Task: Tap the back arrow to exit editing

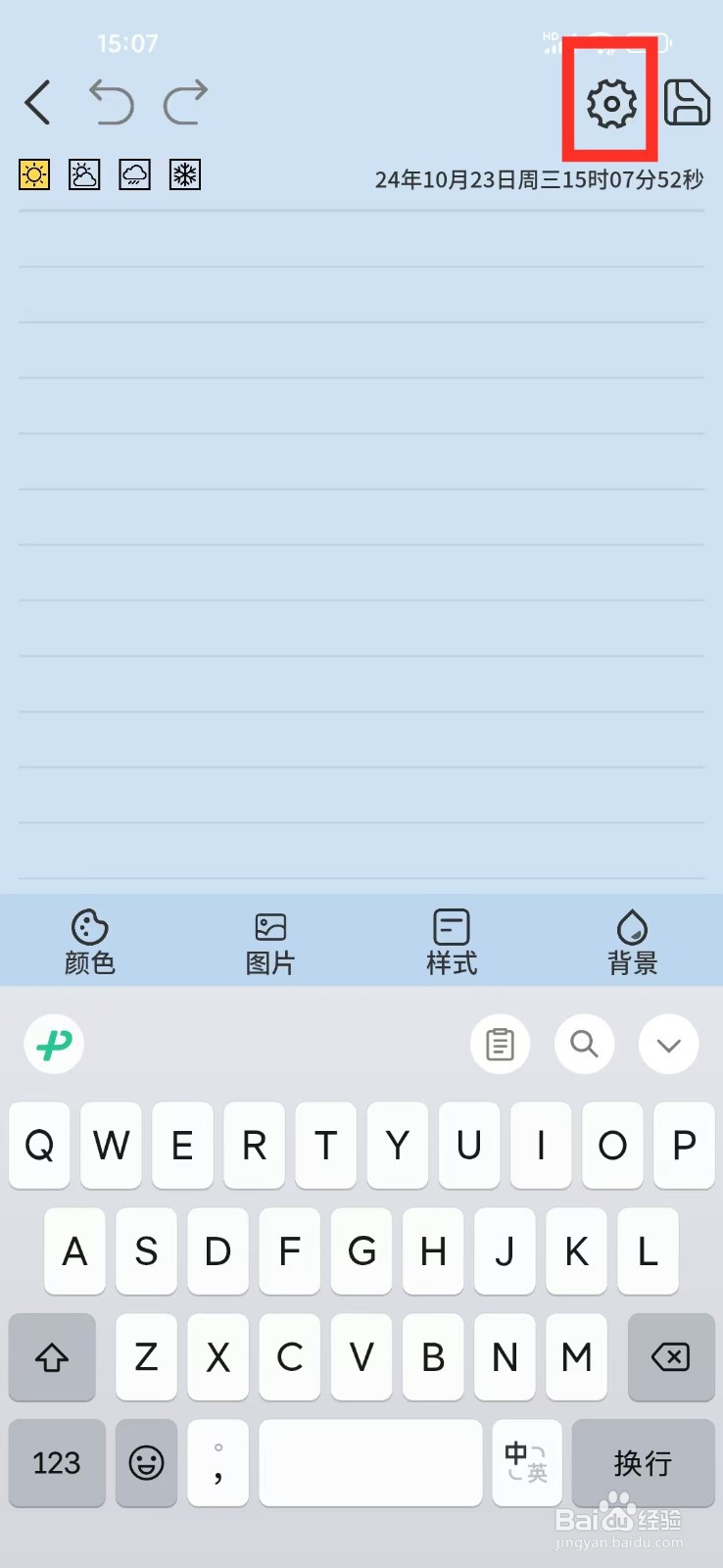Action: [x=37, y=102]
